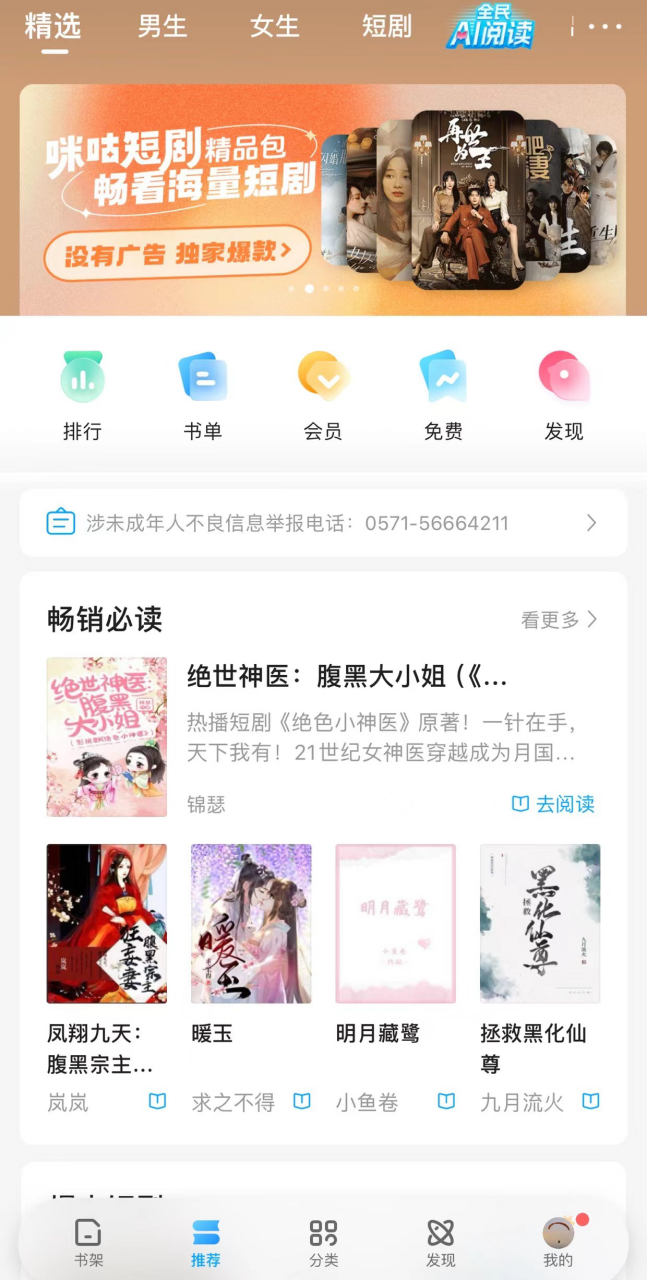647x1280 pixels.
Task: Open the book 凤翔九天：腹黑宗主
Action: tap(107, 924)
